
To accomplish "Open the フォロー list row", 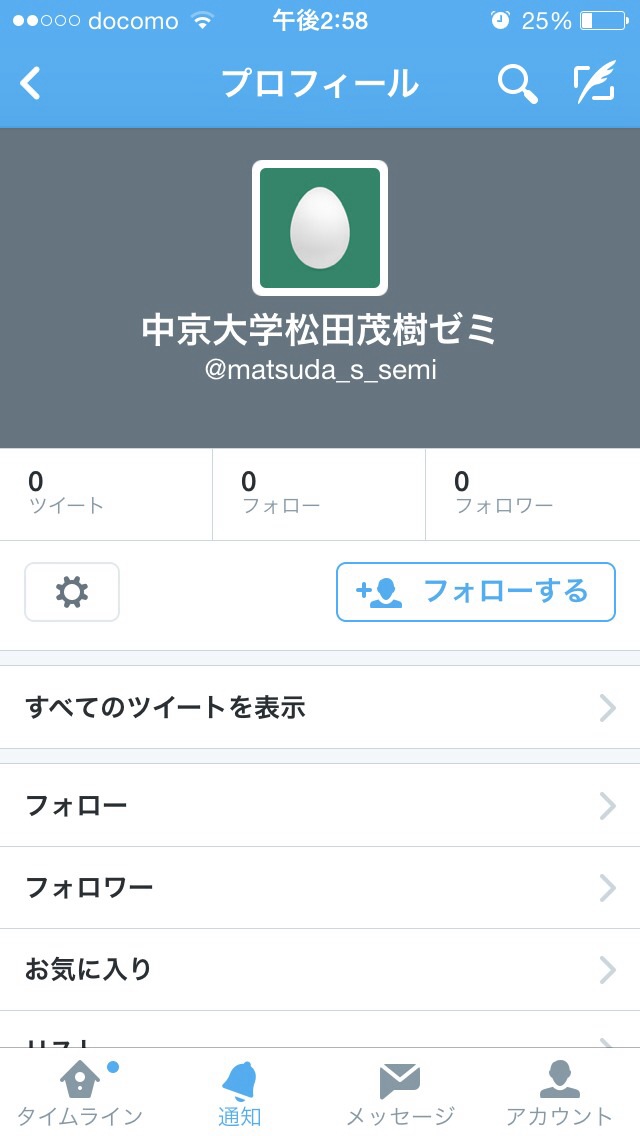I will (320, 805).
